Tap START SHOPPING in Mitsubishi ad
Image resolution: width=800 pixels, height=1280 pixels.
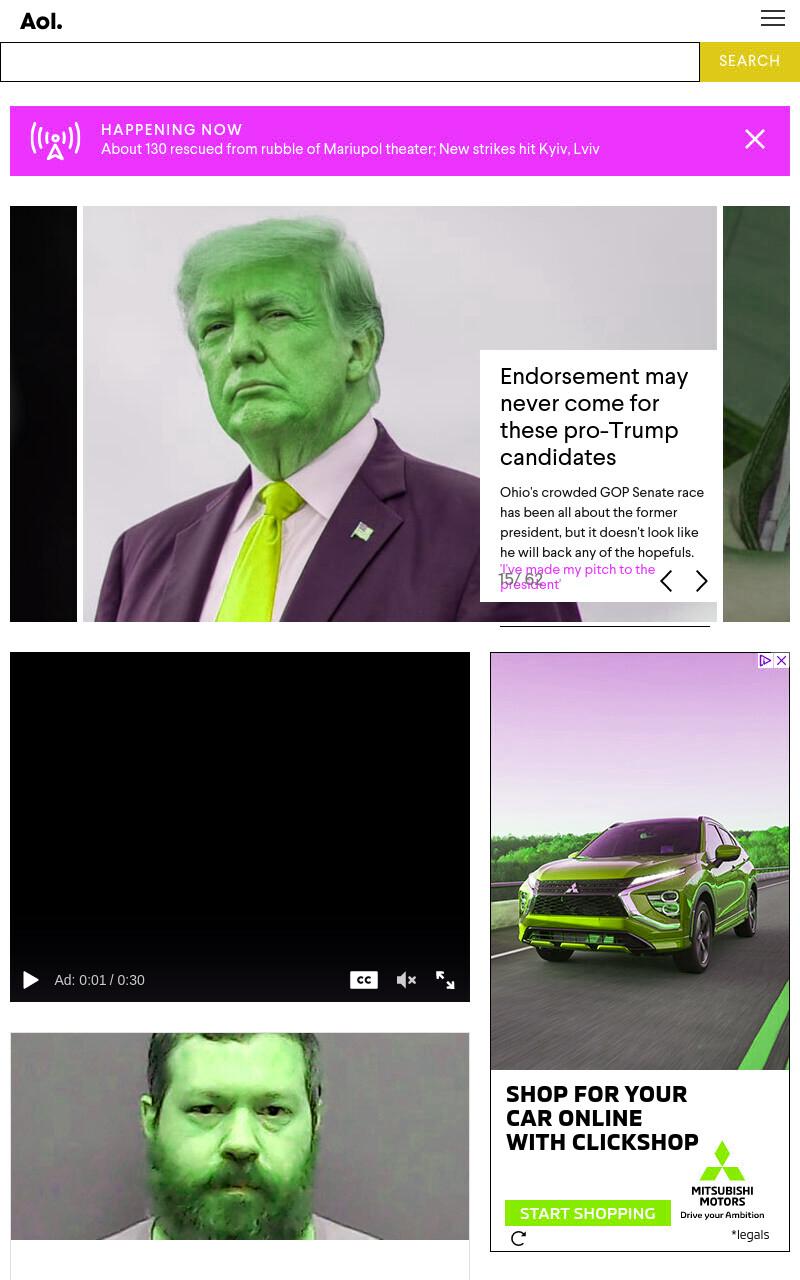pos(588,1213)
